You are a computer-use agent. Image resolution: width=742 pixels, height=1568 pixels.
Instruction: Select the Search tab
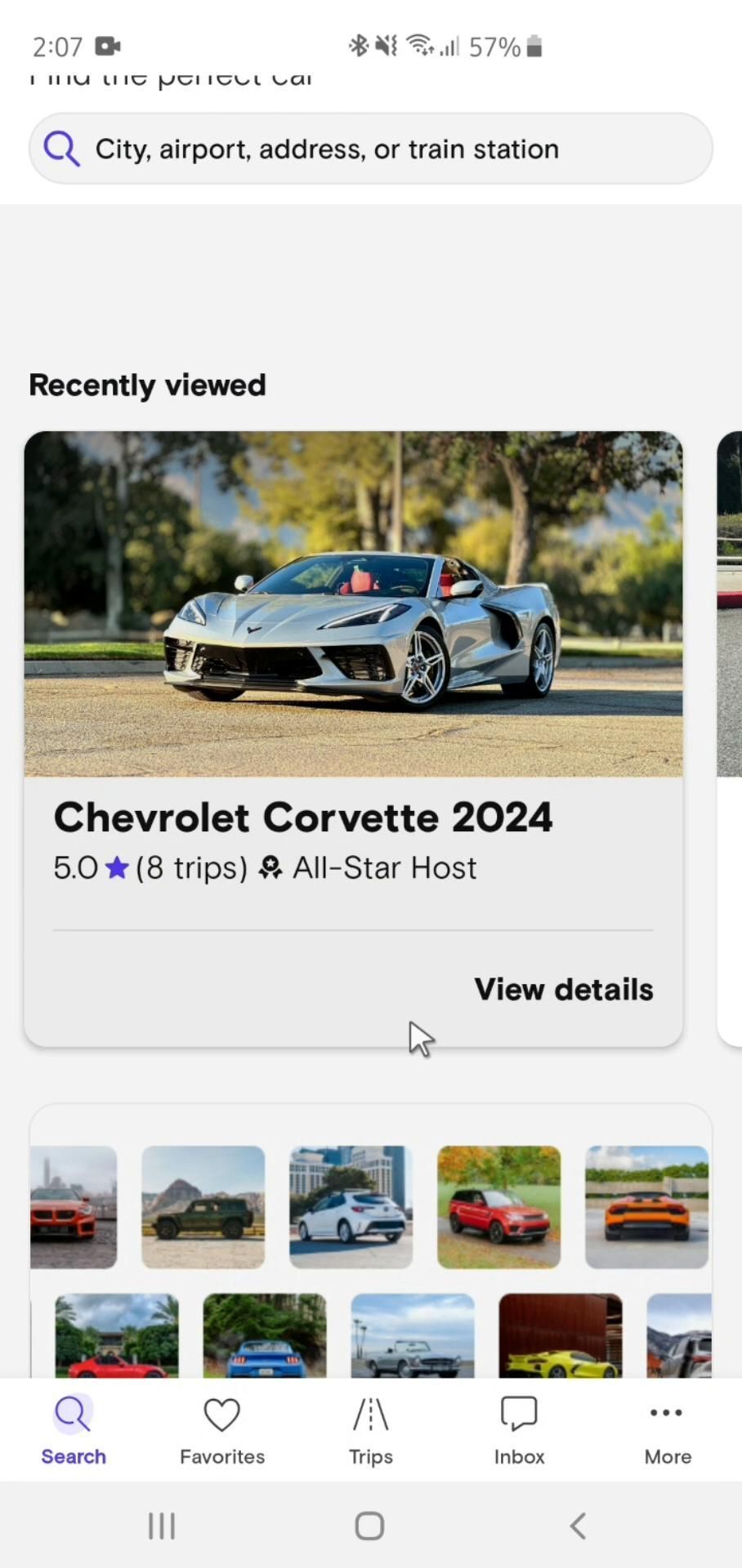click(74, 1431)
